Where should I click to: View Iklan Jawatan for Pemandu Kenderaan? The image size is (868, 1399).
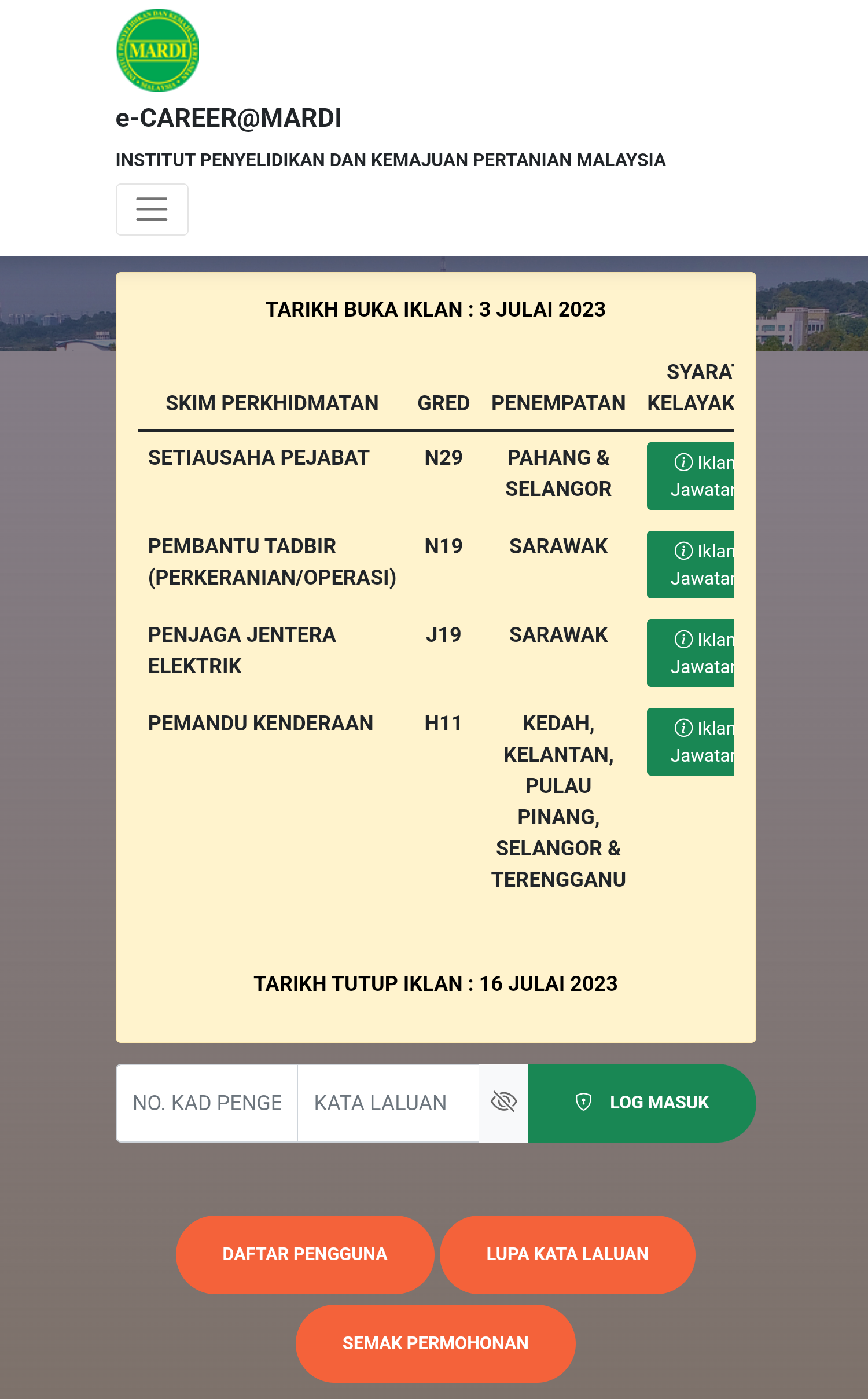[x=690, y=741]
